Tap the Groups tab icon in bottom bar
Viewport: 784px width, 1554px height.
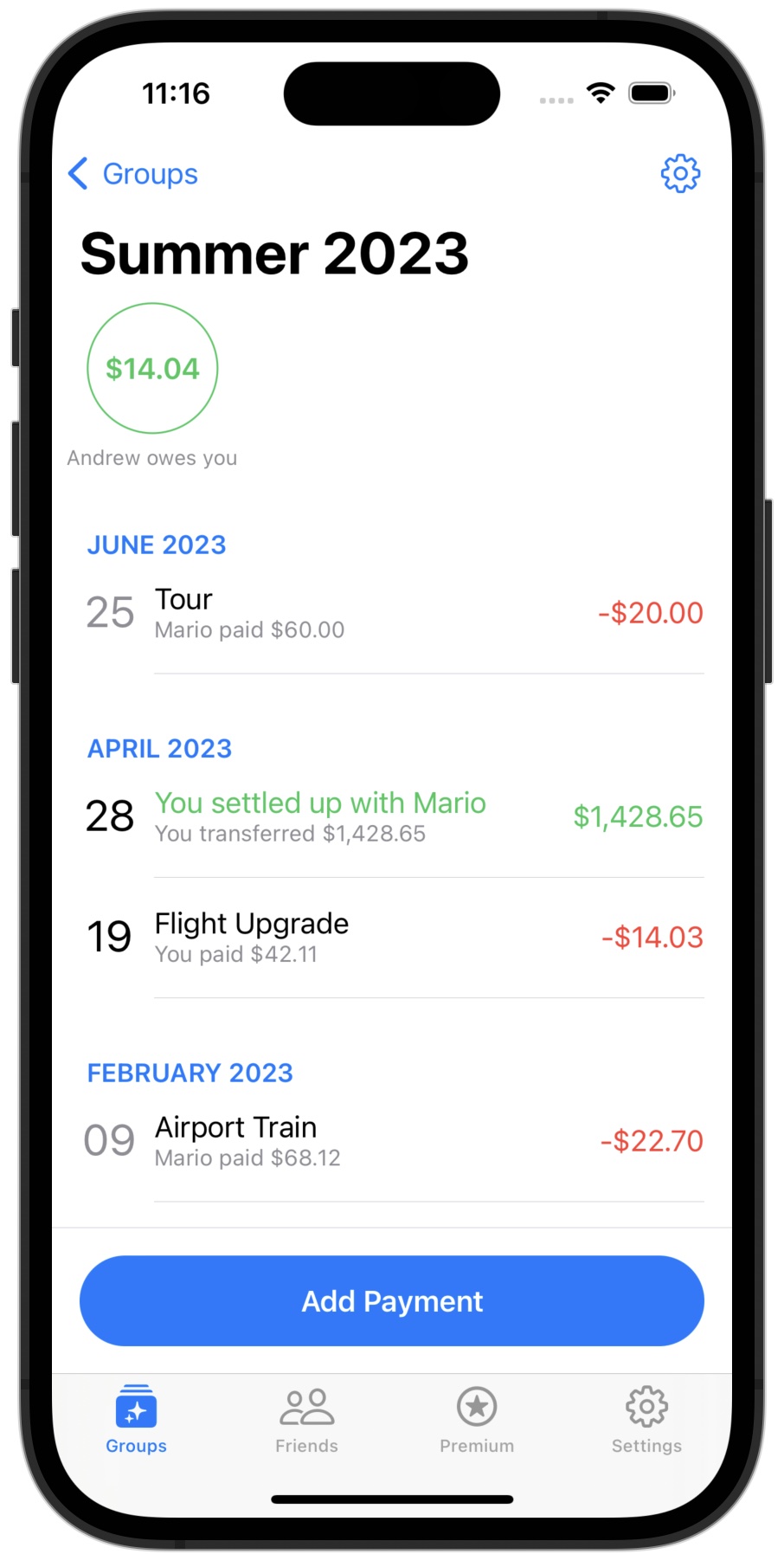(136, 1407)
